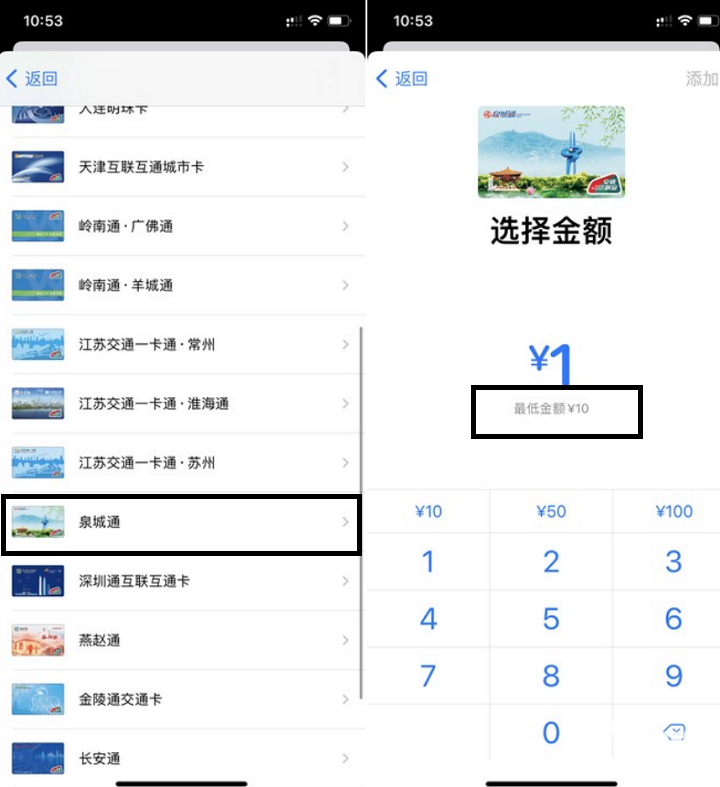The width and height of the screenshot is (720, 787).
Task: Select 江苏交通一卡通·淮海通 card
Action: (180, 404)
